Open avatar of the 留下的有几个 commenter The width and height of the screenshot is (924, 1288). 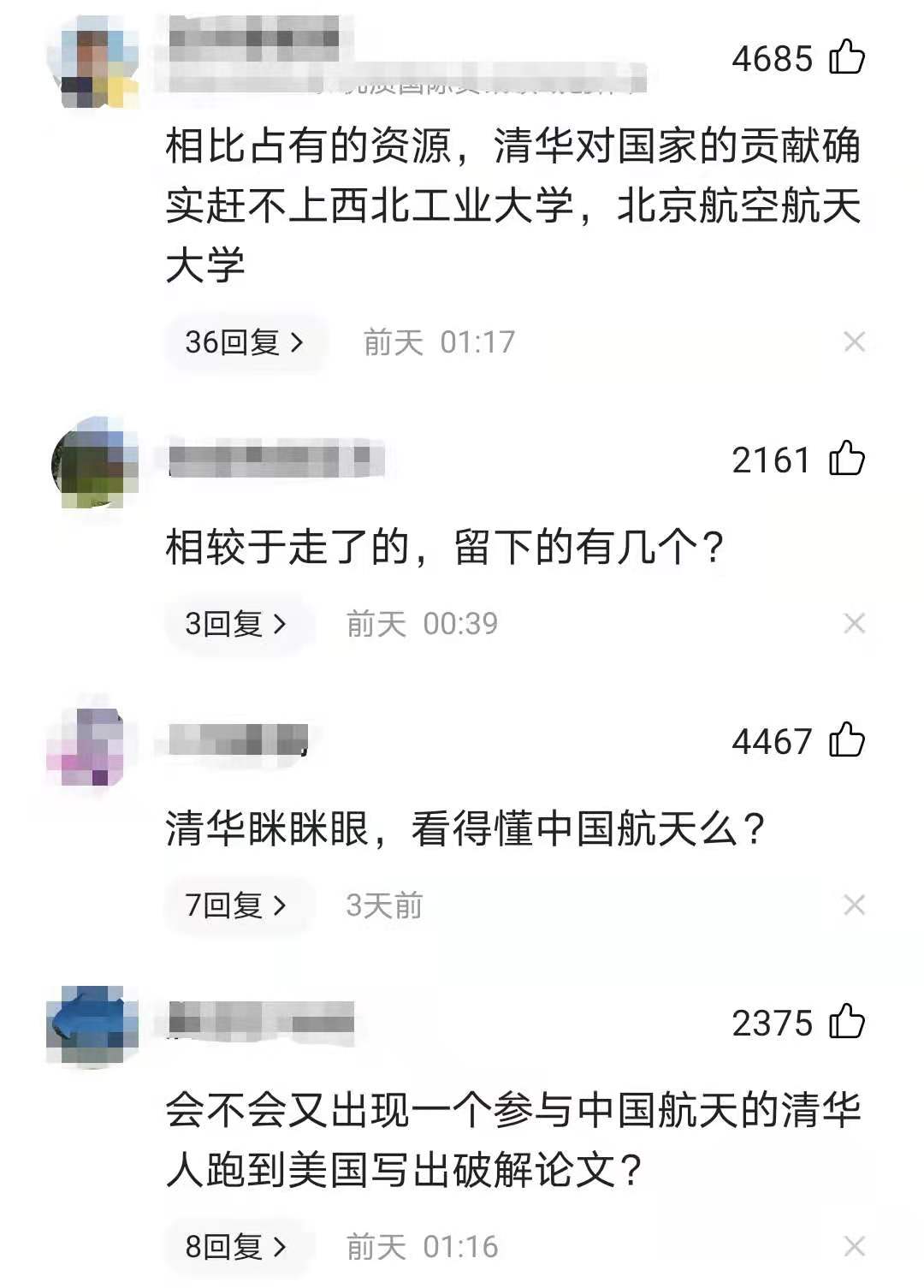(x=92, y=463)
